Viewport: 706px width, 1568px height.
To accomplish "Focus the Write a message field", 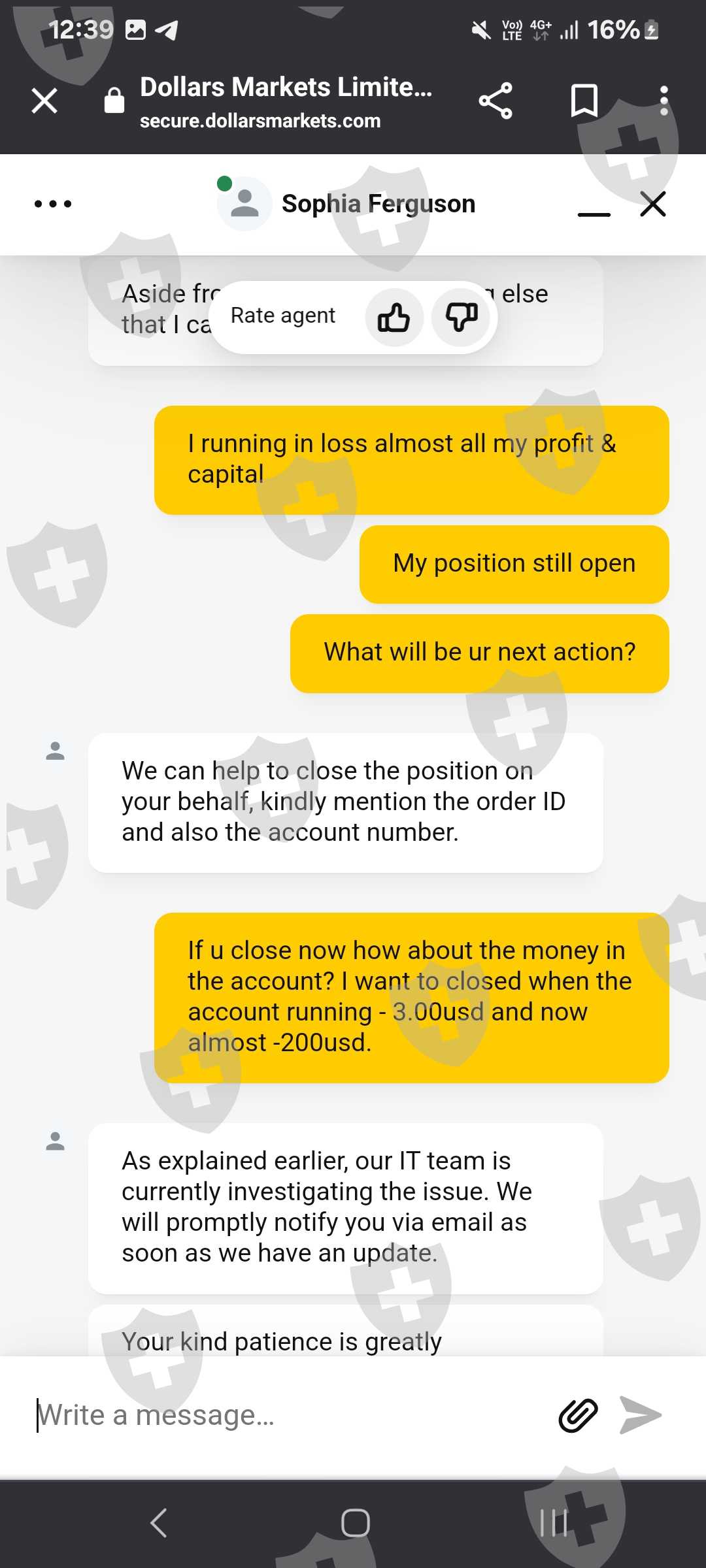I will pyautogui.click(x=288, y=1415).
